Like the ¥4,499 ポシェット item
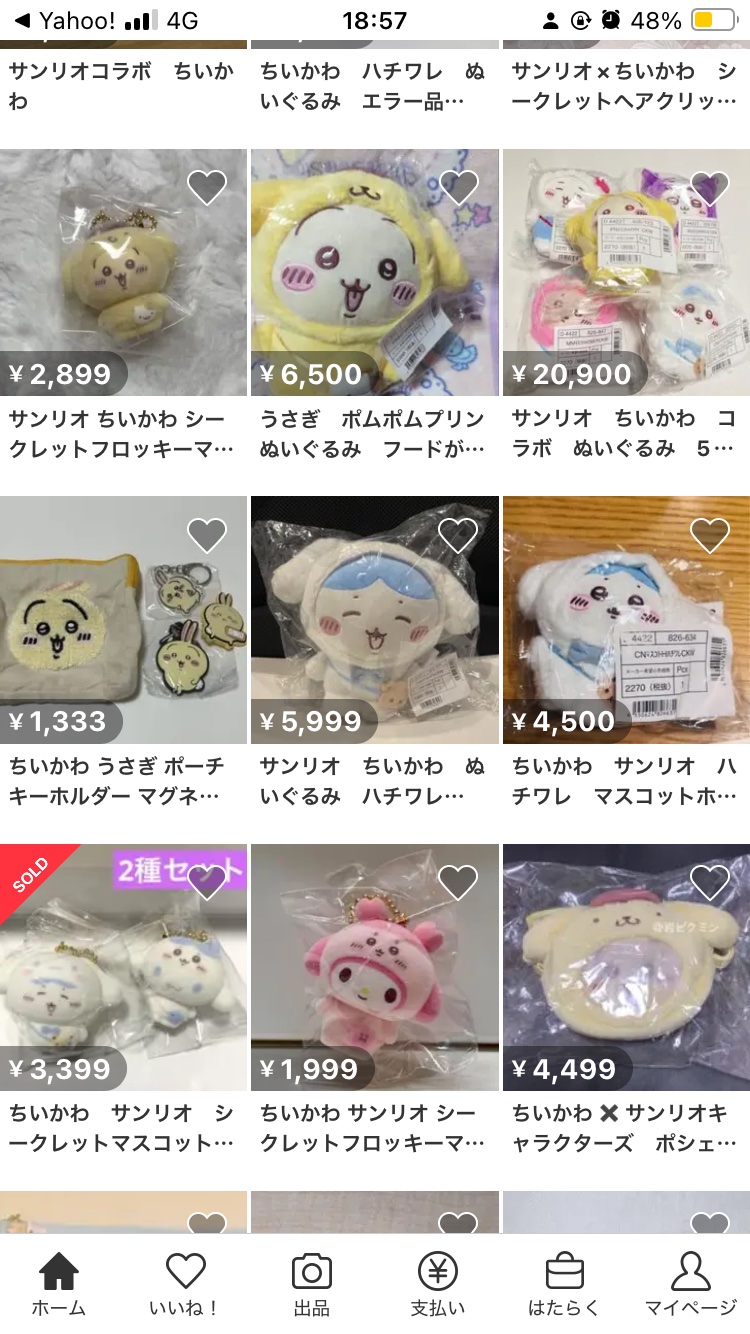The width and height of the screenshot is (750, 1334). [x=710, y=882]
